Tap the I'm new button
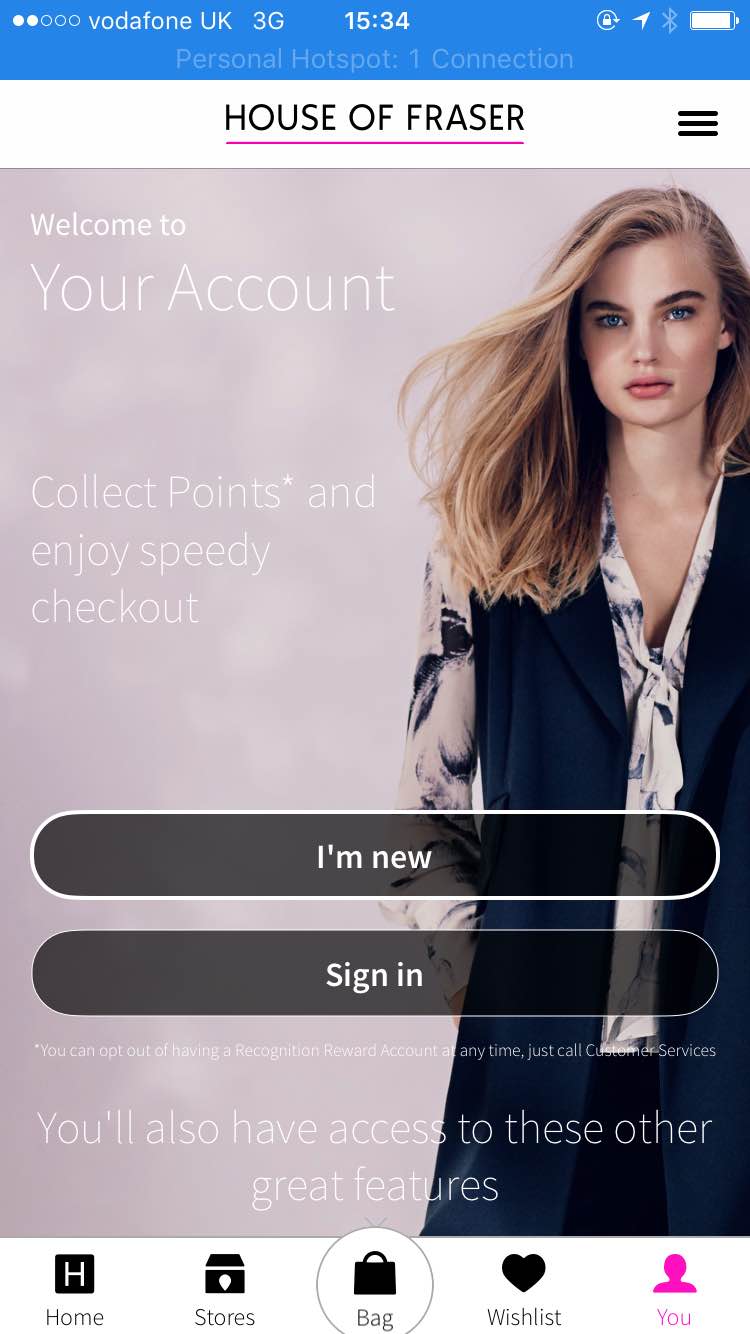This screenshot has height=1334, width=750. click(x=375, y=856)
